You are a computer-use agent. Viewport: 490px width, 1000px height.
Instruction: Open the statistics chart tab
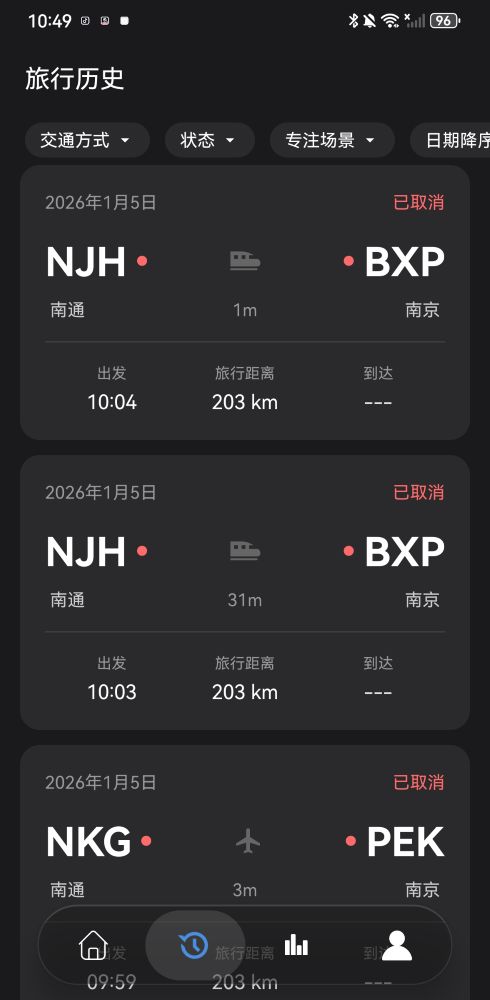coord(296,945)
